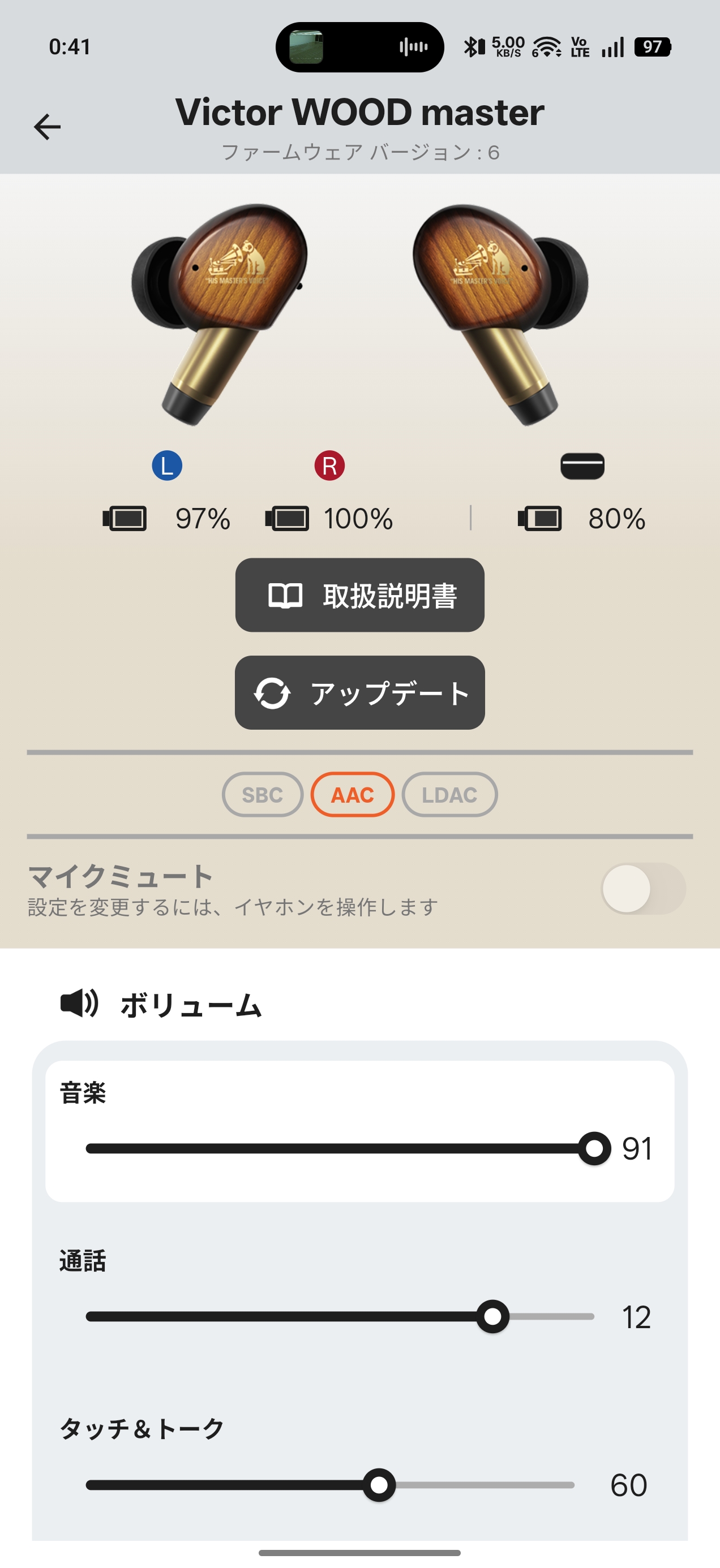Tap the 音楽 volume slider

[x=340, y=1149]
